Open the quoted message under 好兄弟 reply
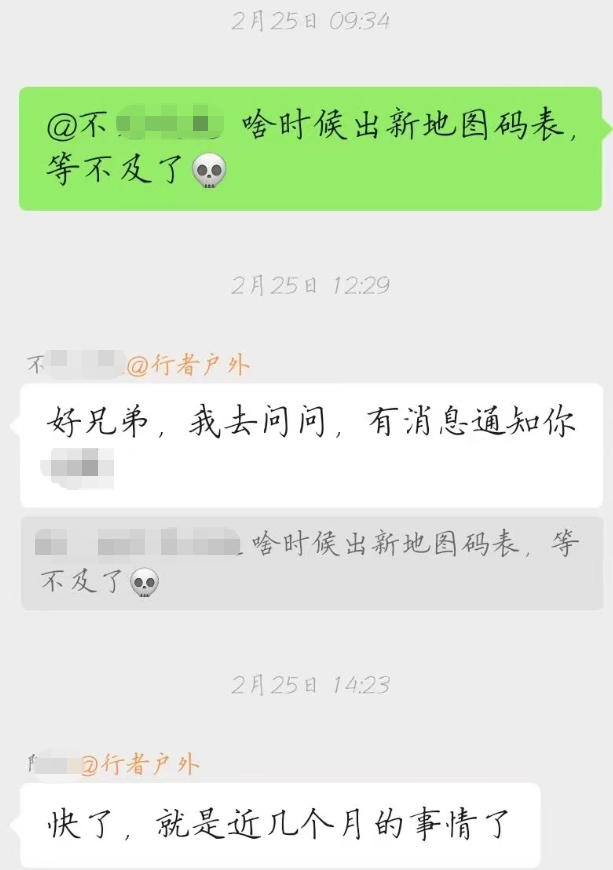This screenshot has height=870, width=613. pyautogui.click(x=311, y=562)
